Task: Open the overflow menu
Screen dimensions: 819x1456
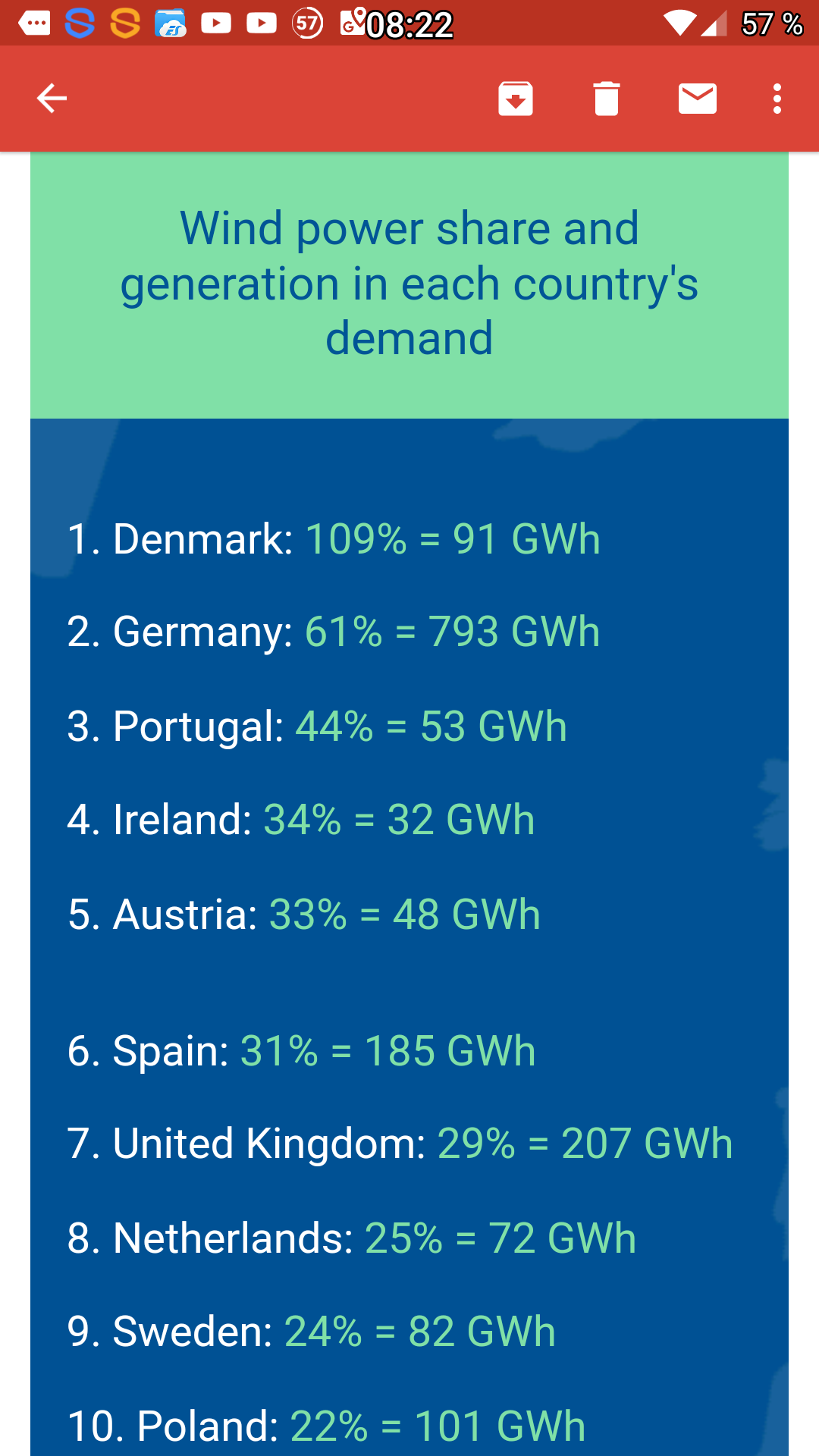Action: click(x=777, y=99)
